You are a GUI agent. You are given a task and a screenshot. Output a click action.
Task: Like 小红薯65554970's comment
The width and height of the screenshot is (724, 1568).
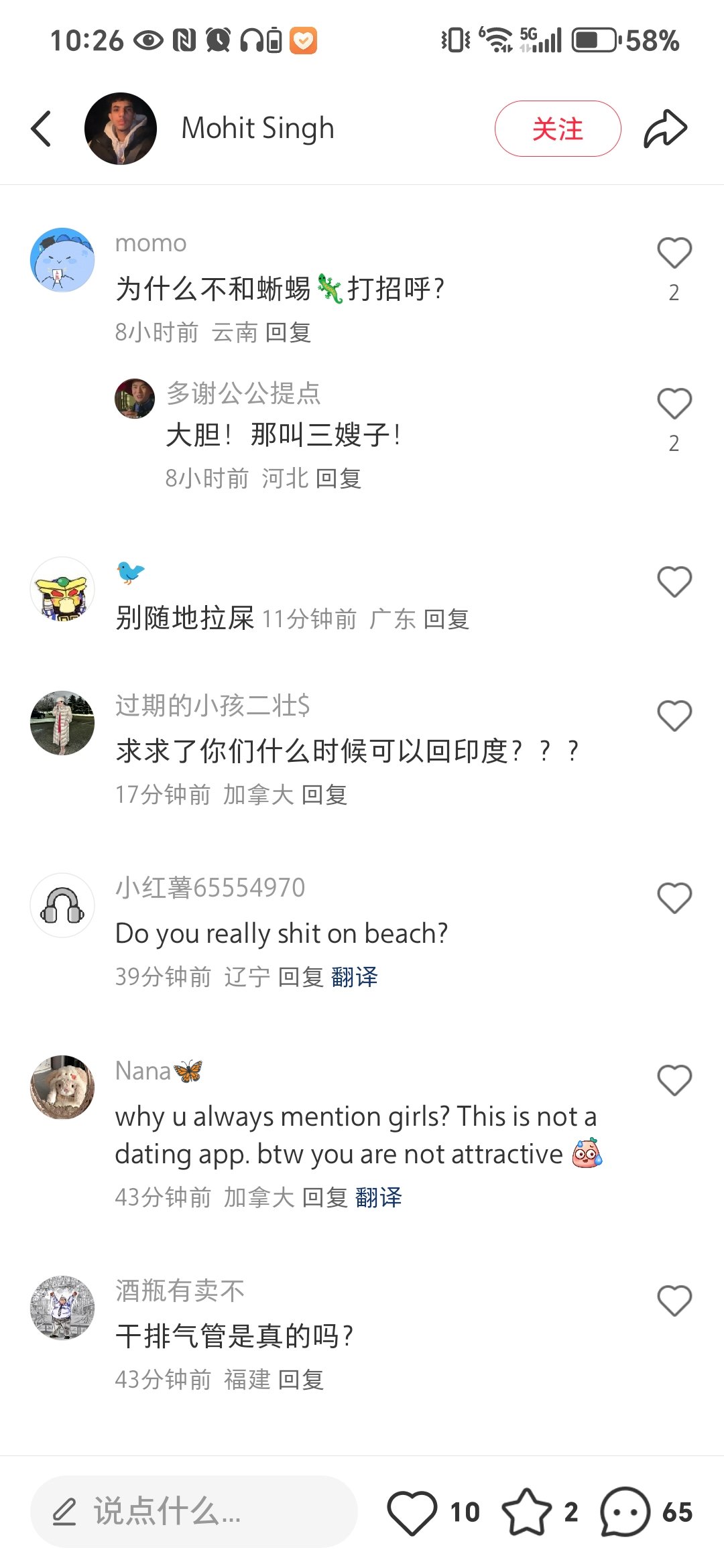pos(674,898)
